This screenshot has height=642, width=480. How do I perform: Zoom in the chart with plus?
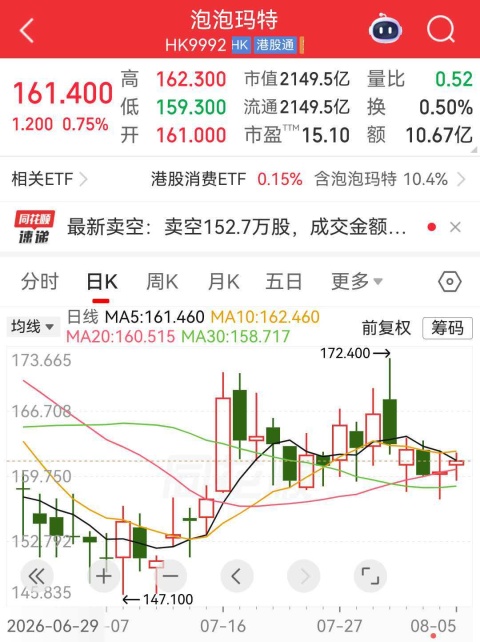(x=104, y=576)
